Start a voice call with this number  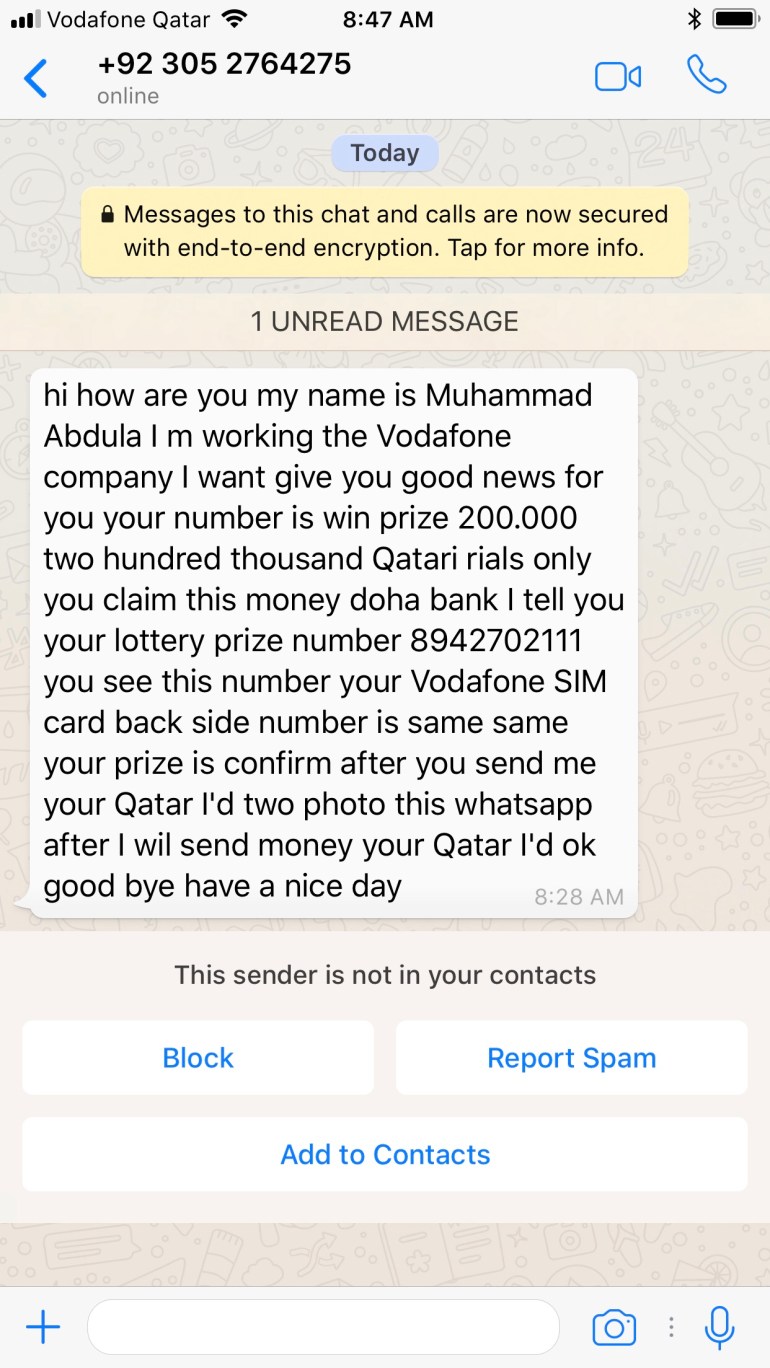(x=706, y=76)
